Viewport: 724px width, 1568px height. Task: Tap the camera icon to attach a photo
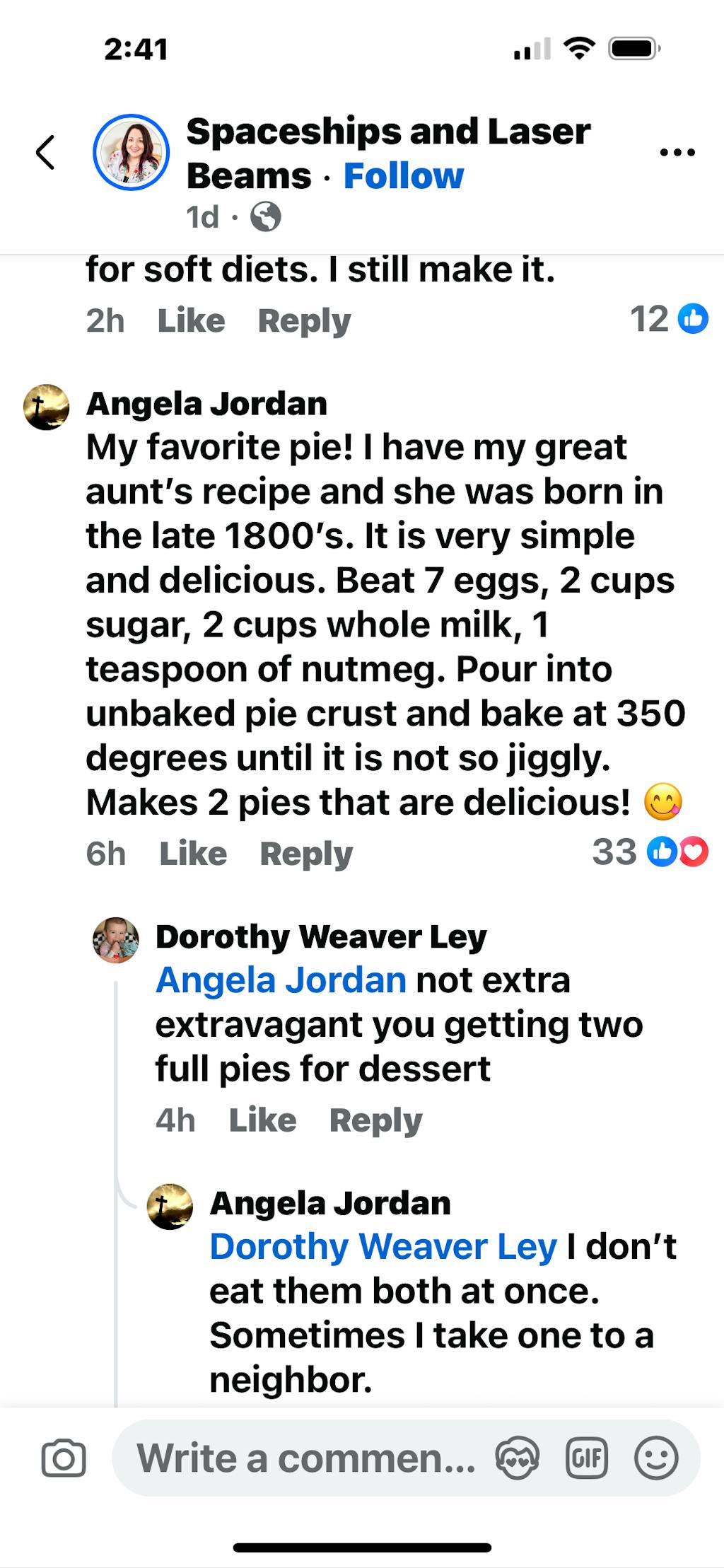tap(64, 1458)
